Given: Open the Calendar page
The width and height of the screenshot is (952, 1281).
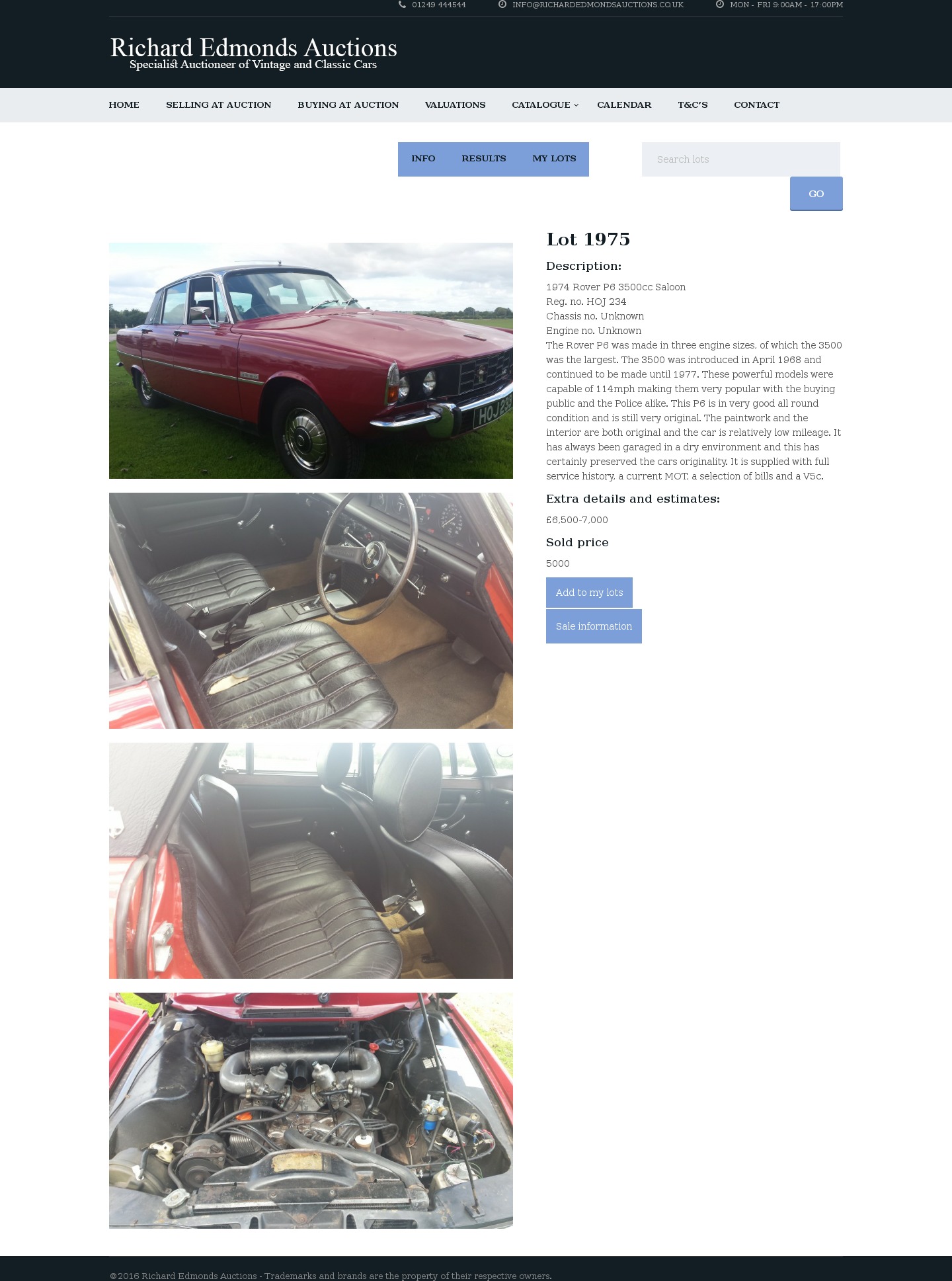Looking at the screenshot, I should tap(623, 105).
